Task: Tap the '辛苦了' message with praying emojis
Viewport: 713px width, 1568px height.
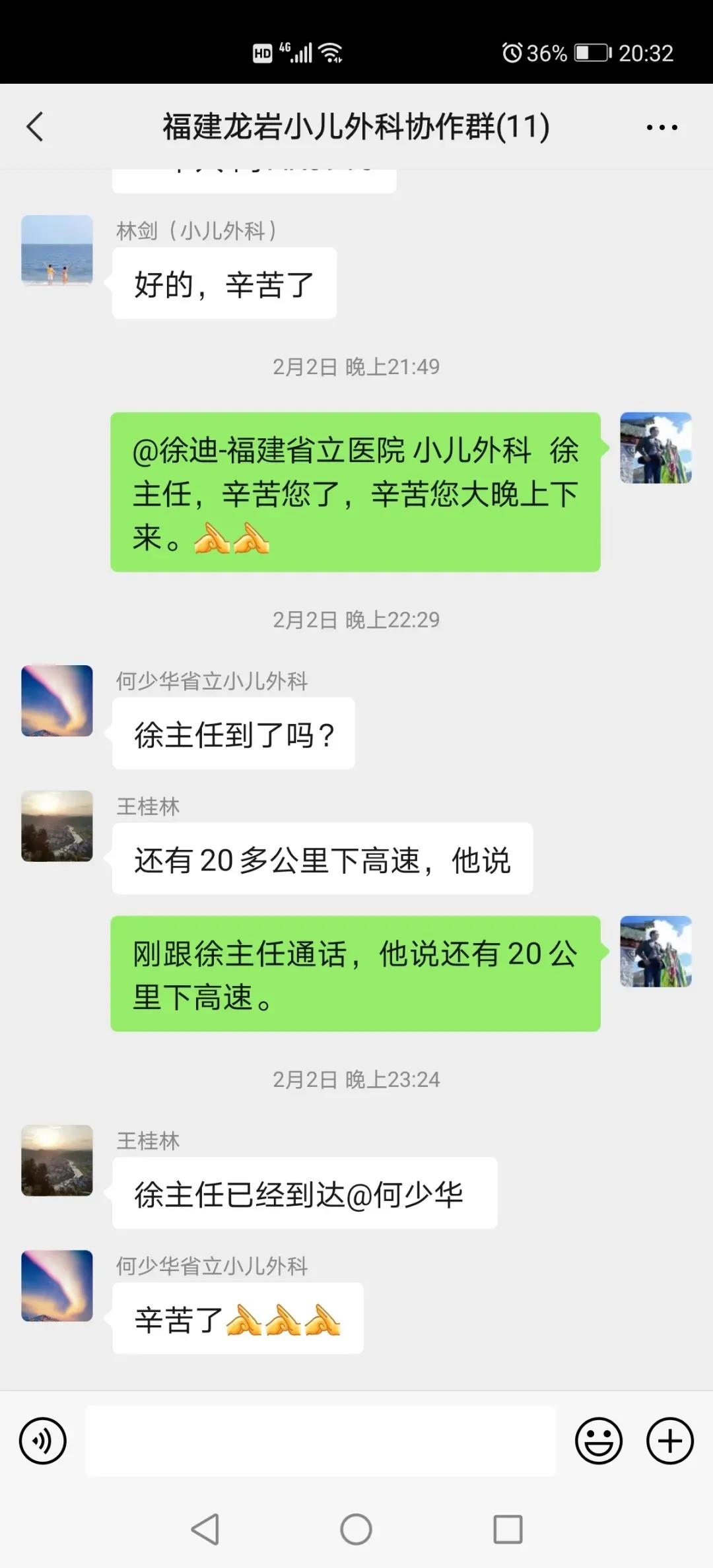Action: click(x=238, y=1319)
